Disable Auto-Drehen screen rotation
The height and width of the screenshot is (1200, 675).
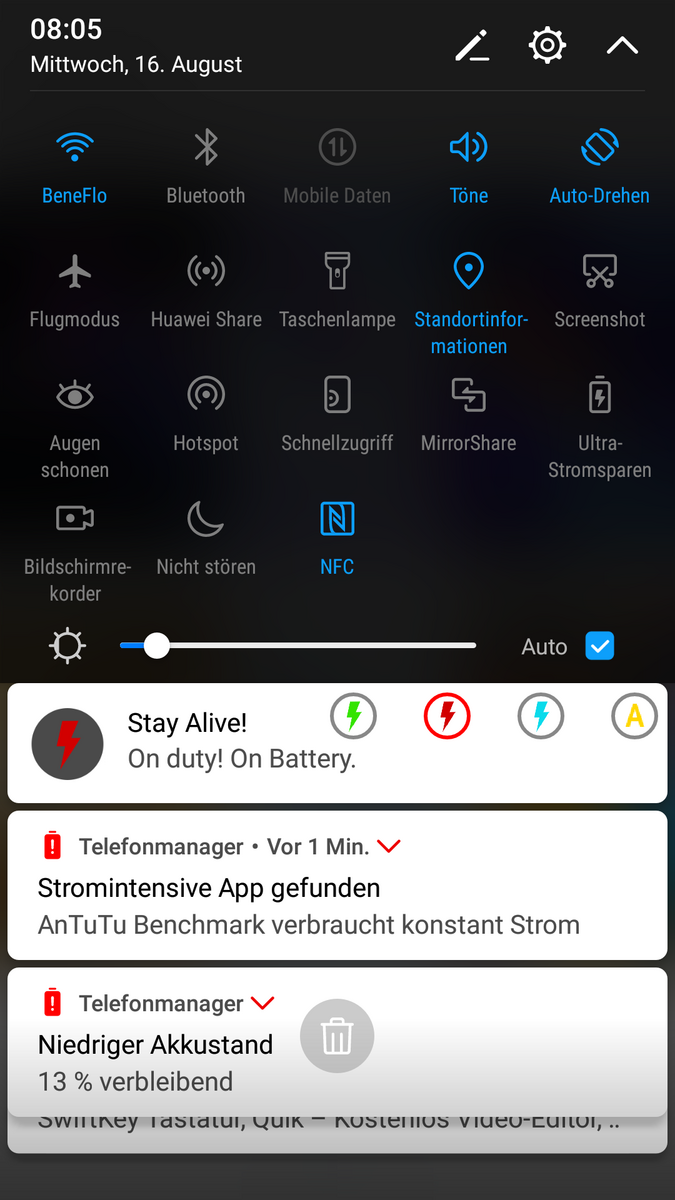tap(599, 150)
